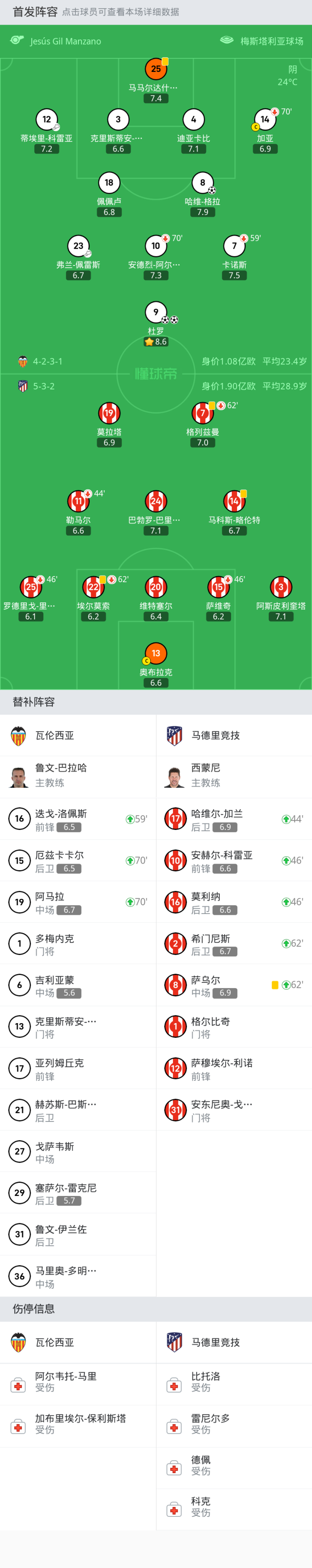Open substitute 迭戈-洛佩斯's row
Screen dimensions: 312x1568
tap(78, 820)
